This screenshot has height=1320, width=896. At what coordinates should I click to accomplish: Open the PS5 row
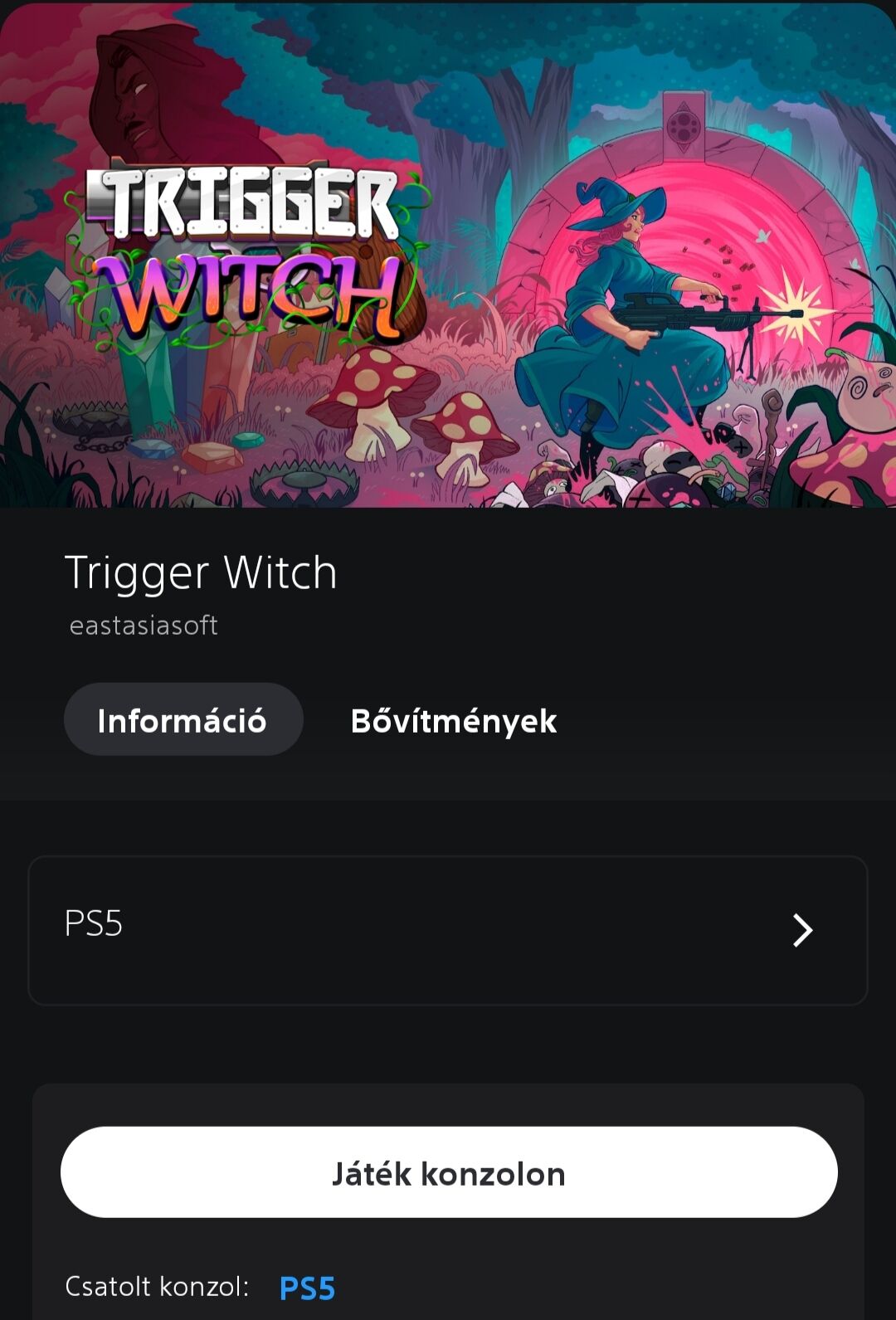(448, 930)
